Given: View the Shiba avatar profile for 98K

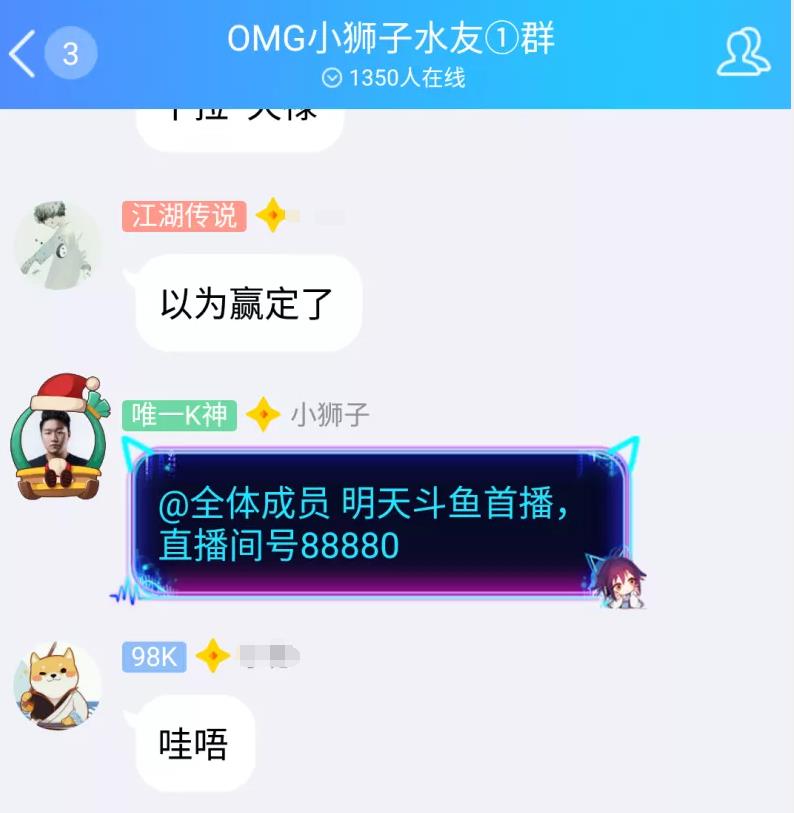Looking at the screenshot, I should tap(57, 685).
